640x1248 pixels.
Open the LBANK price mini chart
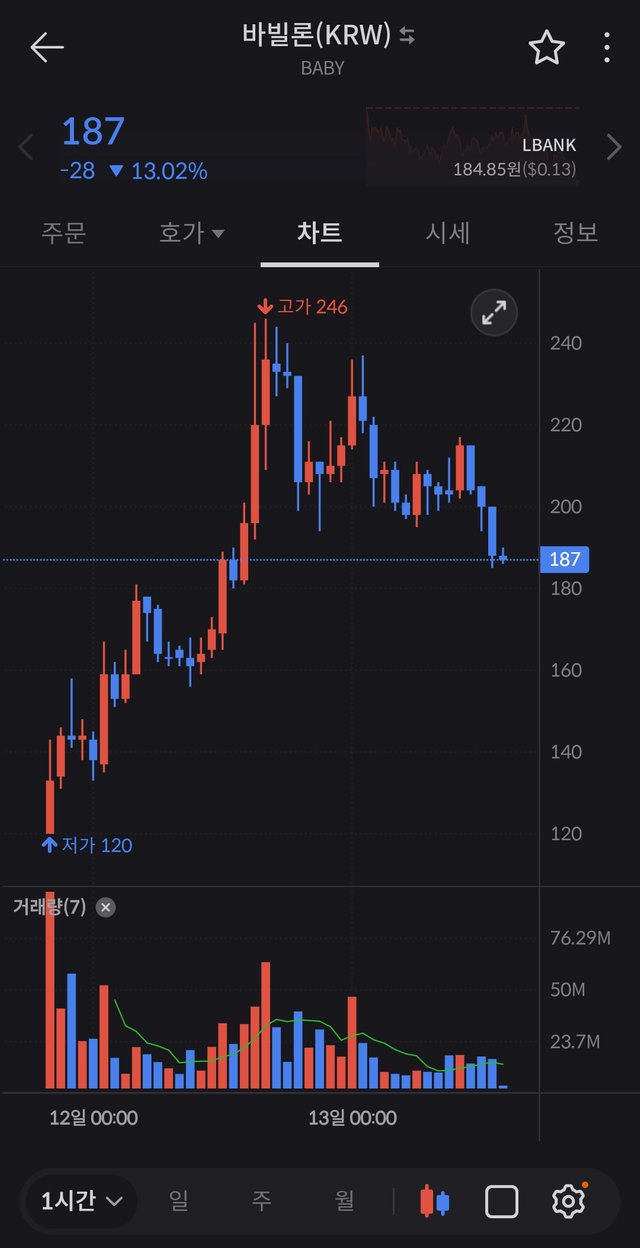[473, 147]
